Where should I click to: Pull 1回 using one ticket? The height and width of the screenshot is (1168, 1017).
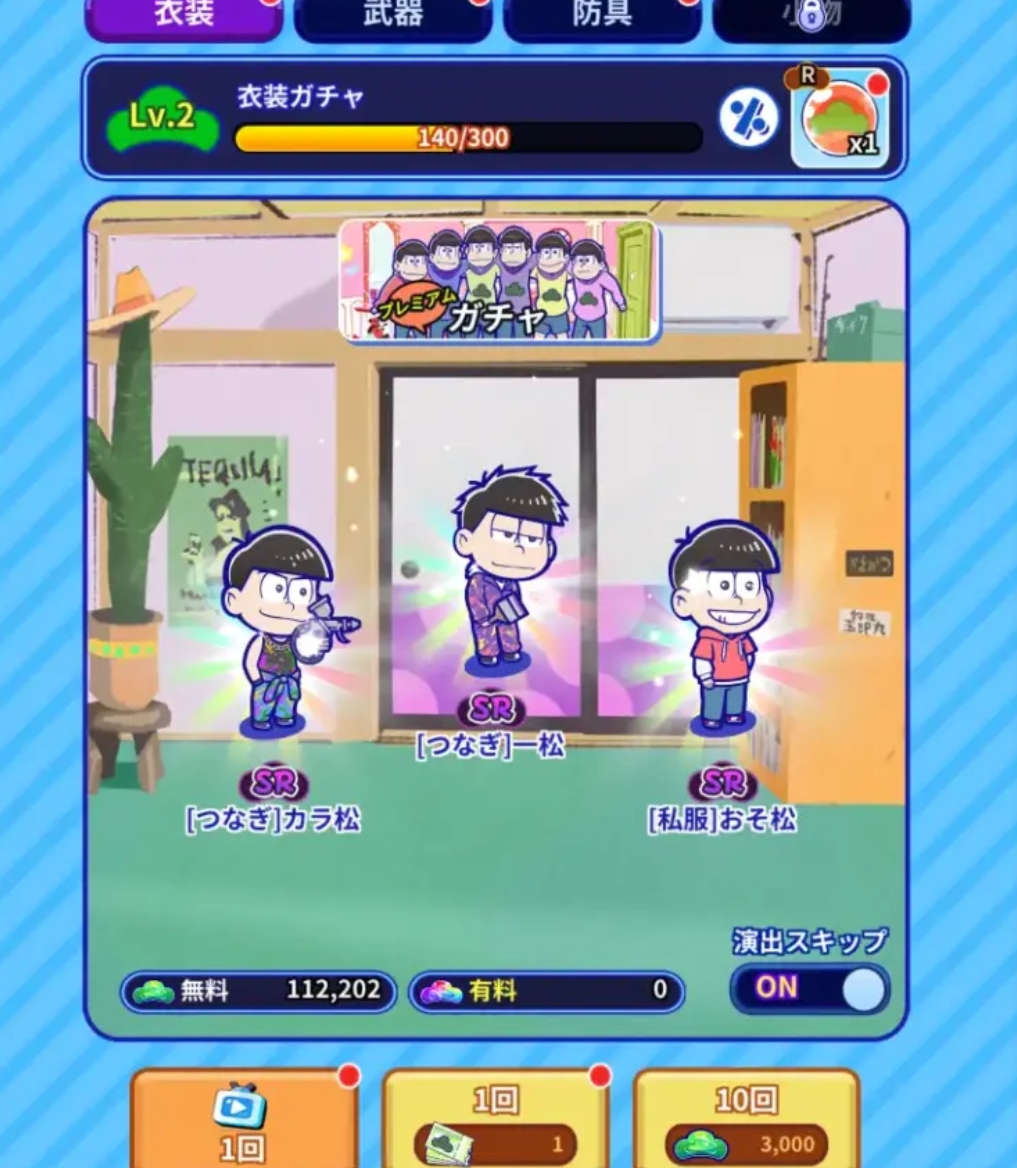pos(495,1122)
